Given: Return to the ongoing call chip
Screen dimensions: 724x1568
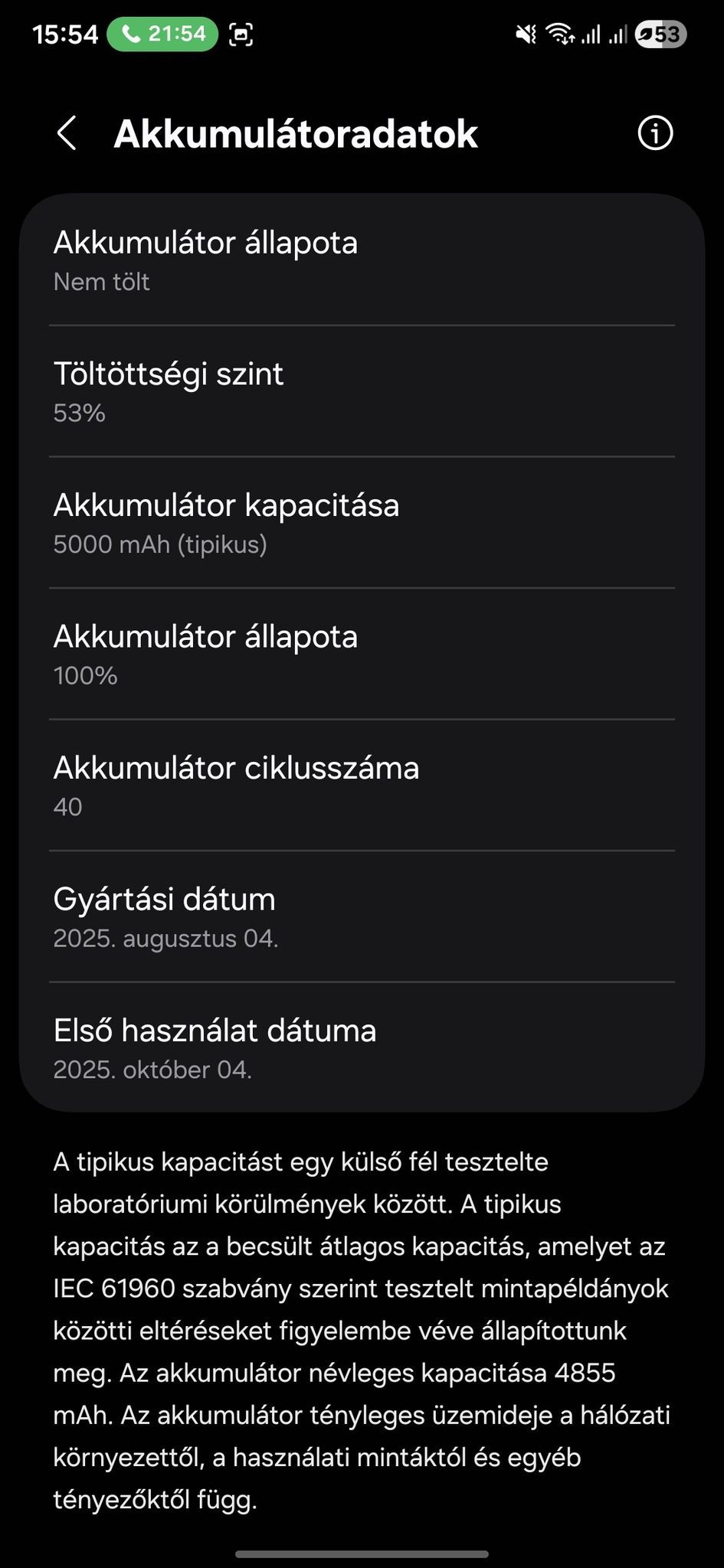Looking at the screenshot, I should point(162,34).
